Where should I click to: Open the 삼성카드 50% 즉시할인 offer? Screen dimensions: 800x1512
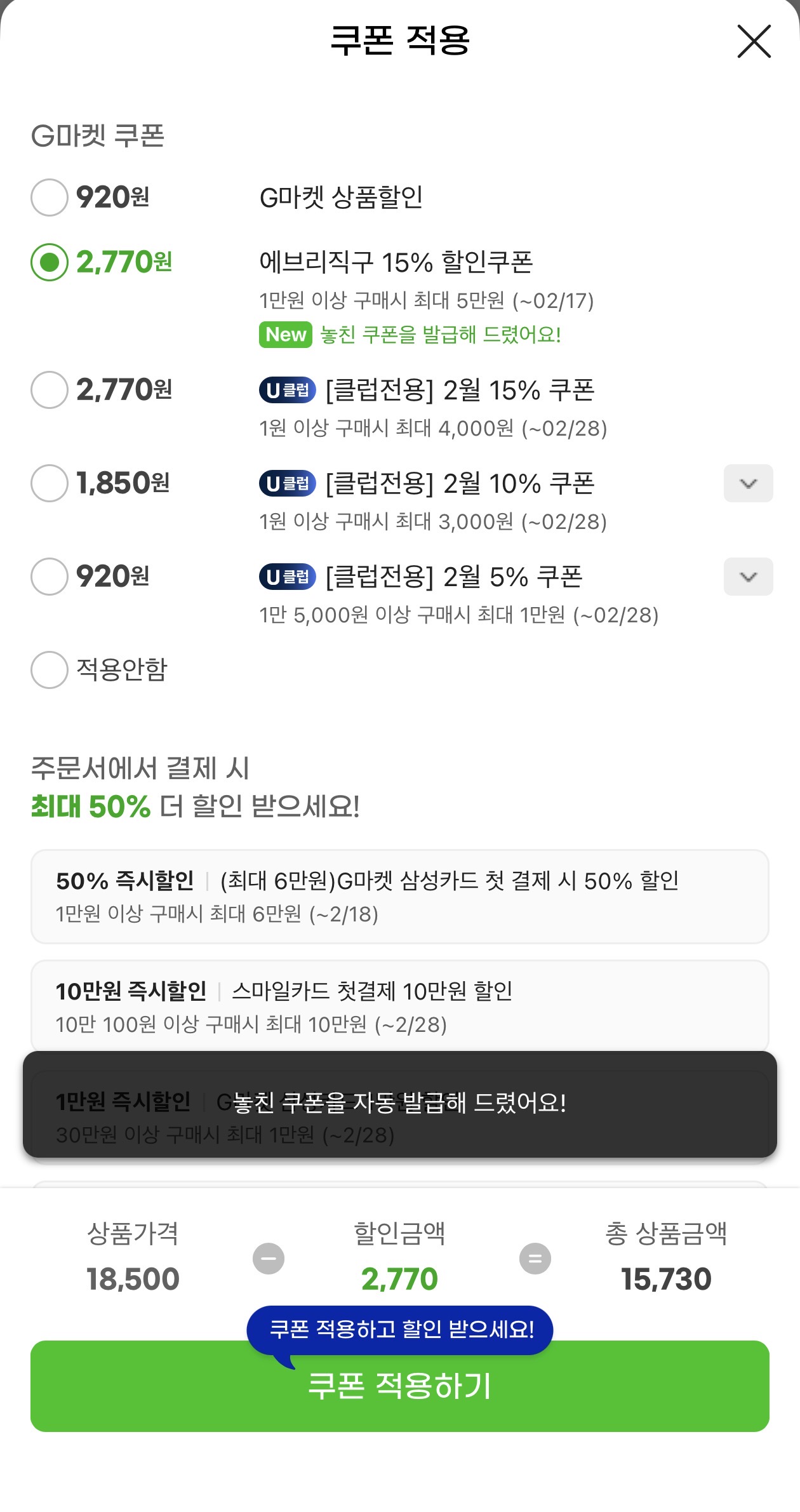[400, 897]
